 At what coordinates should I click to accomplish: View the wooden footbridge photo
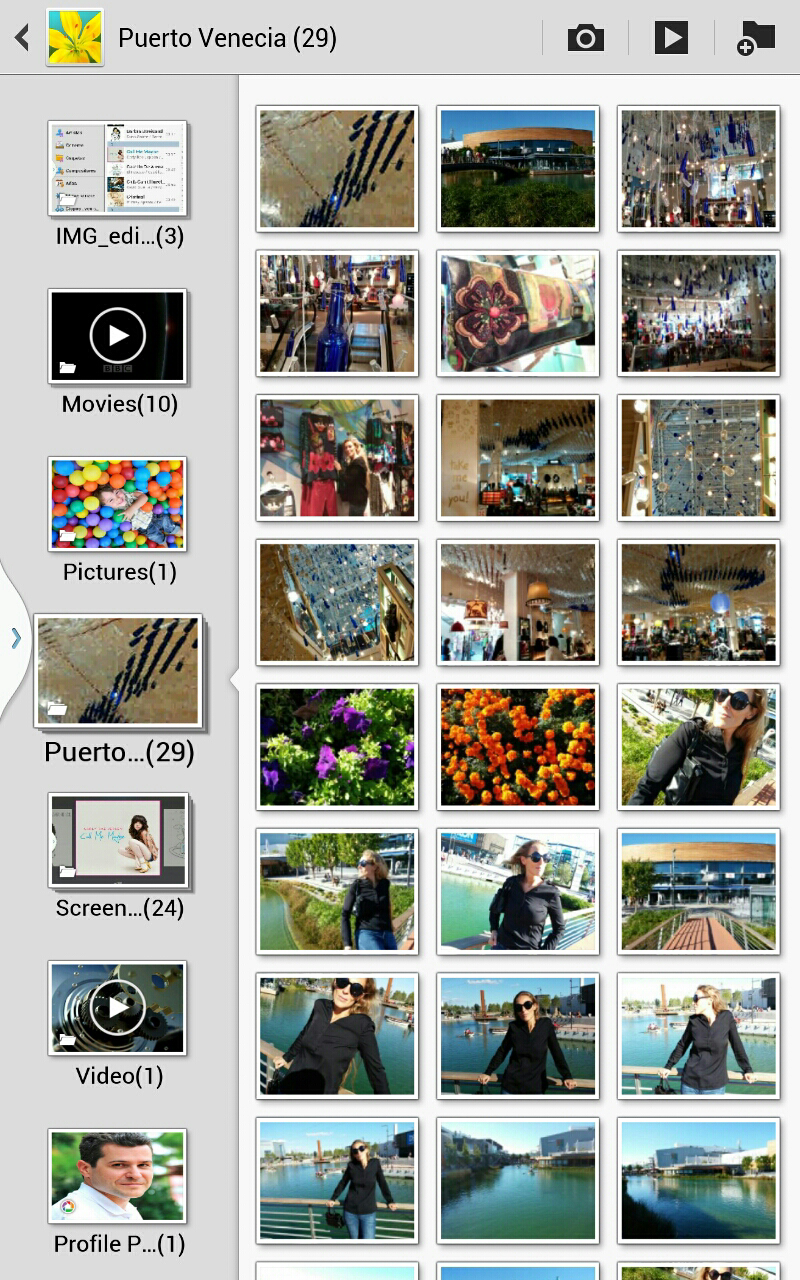(698, 891)
